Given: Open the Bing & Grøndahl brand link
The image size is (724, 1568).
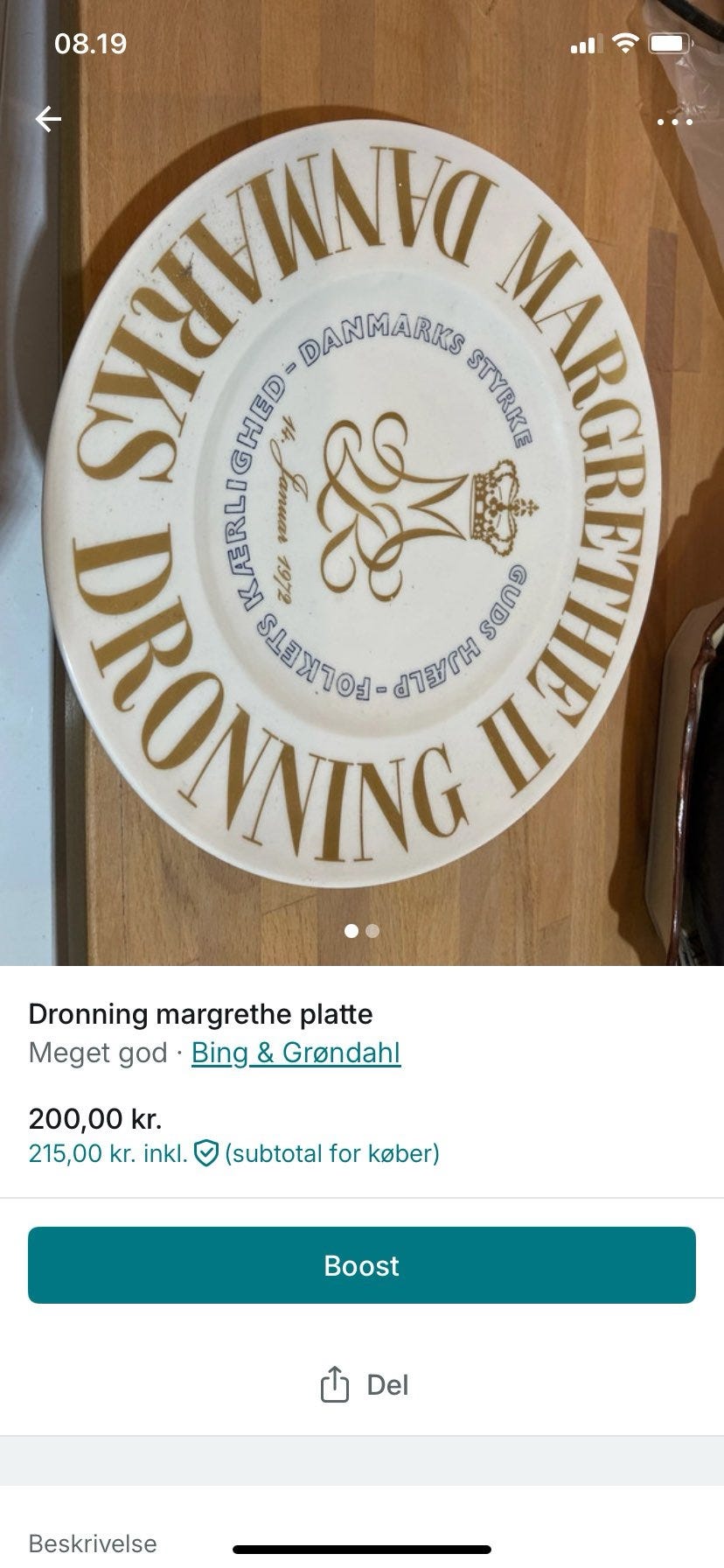Looking at the screenshot, I should 296,1053.
